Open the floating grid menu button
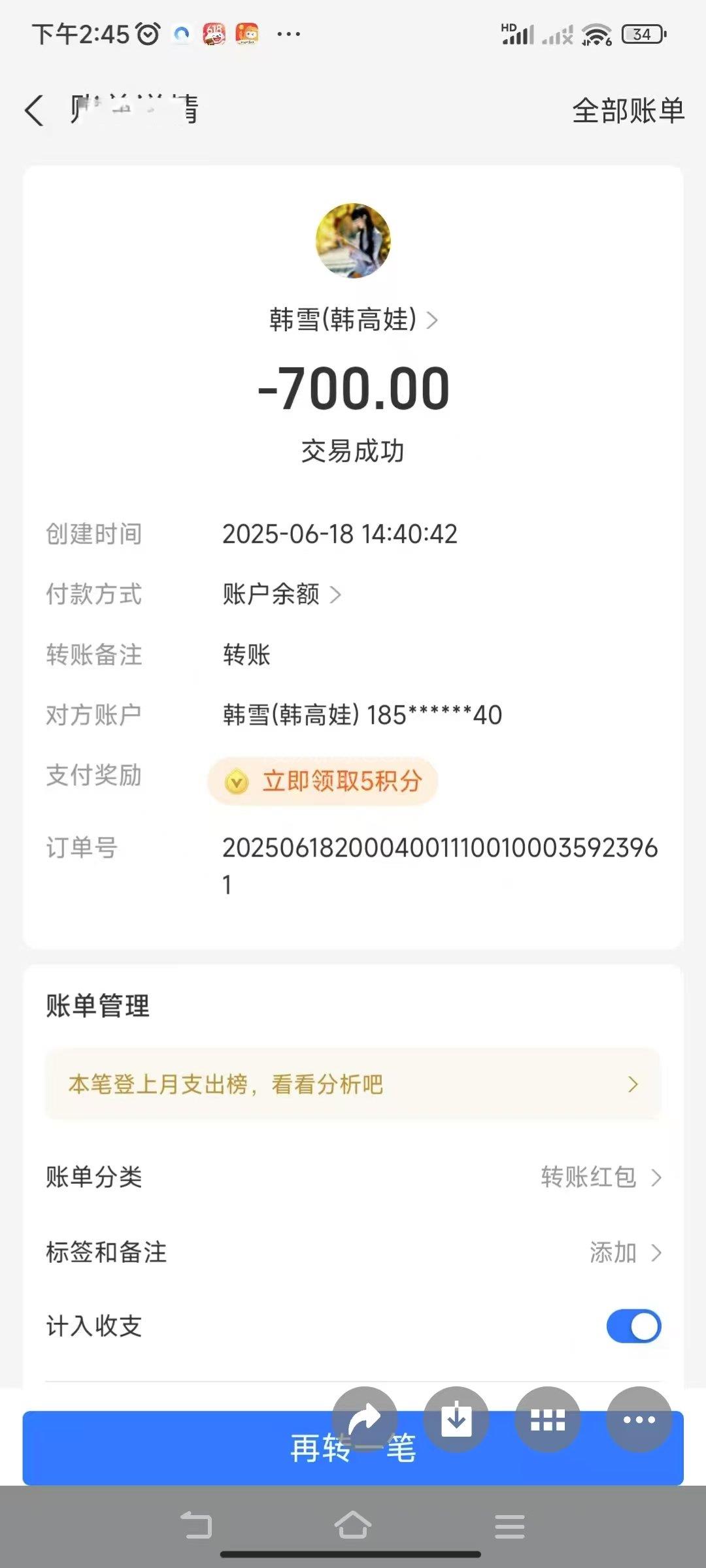The width and height of the screenshot is (706, 1568). (548, 1419)
